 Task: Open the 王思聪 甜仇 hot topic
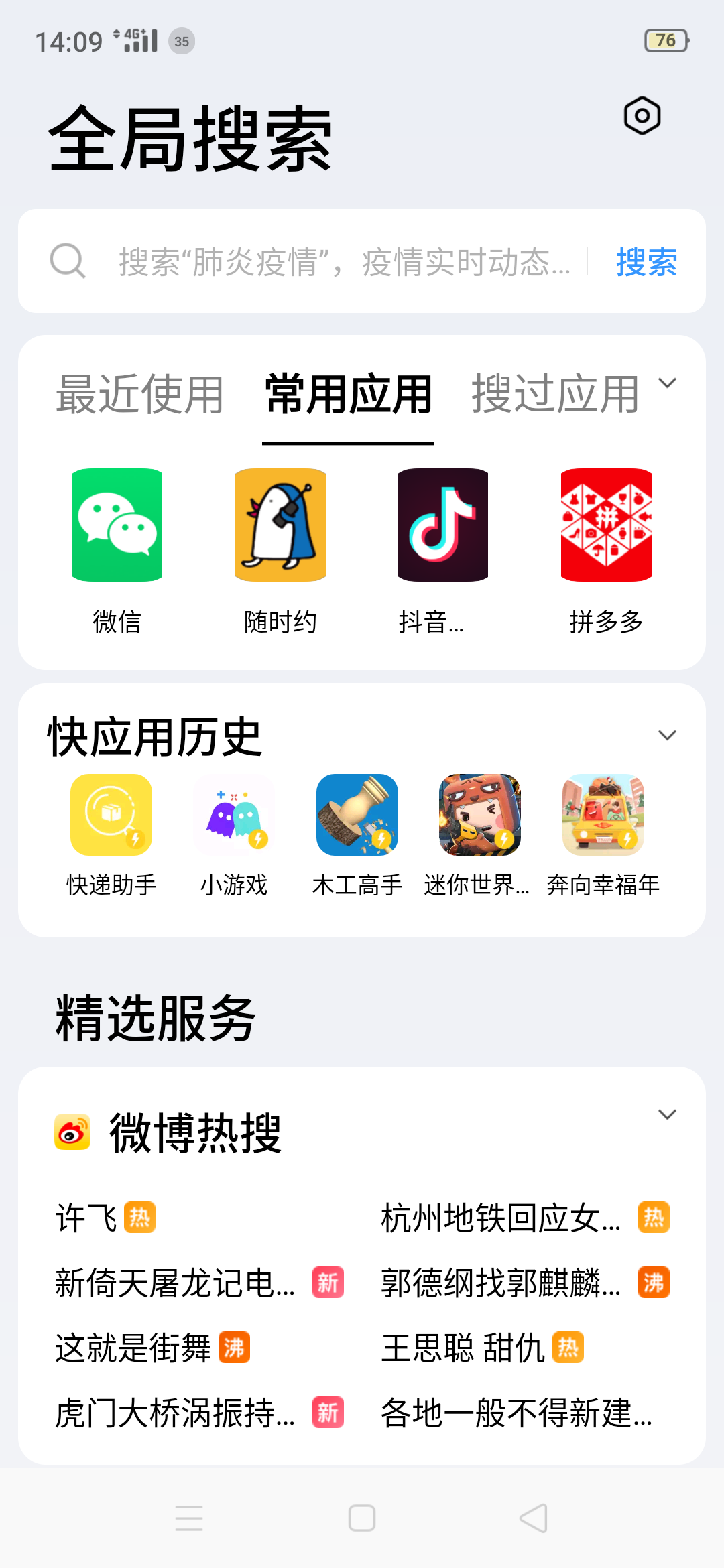(x=463, y=1348)
